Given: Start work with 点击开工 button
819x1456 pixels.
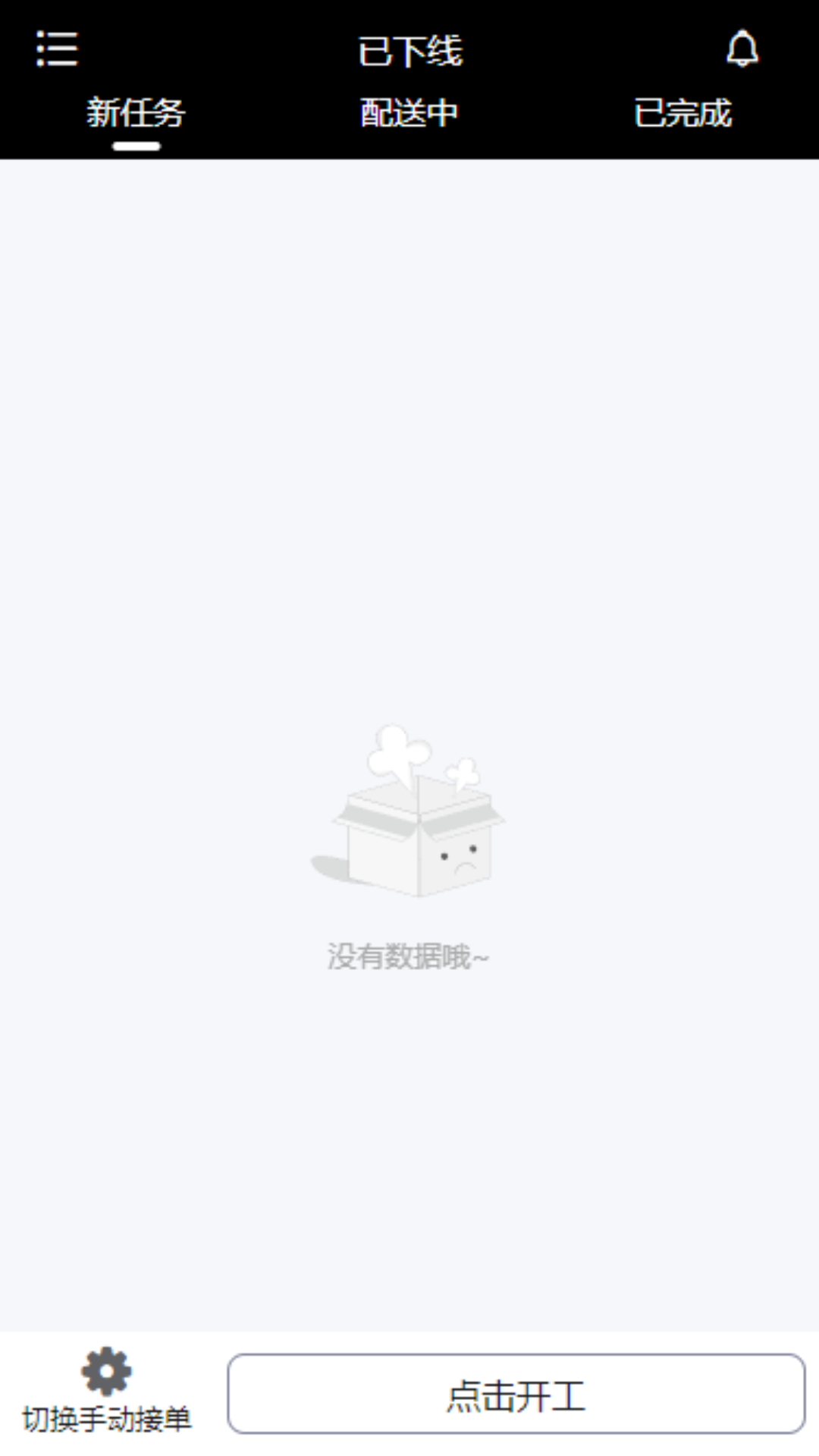Looking at the screenshot, I should [x=516, y=1394].
